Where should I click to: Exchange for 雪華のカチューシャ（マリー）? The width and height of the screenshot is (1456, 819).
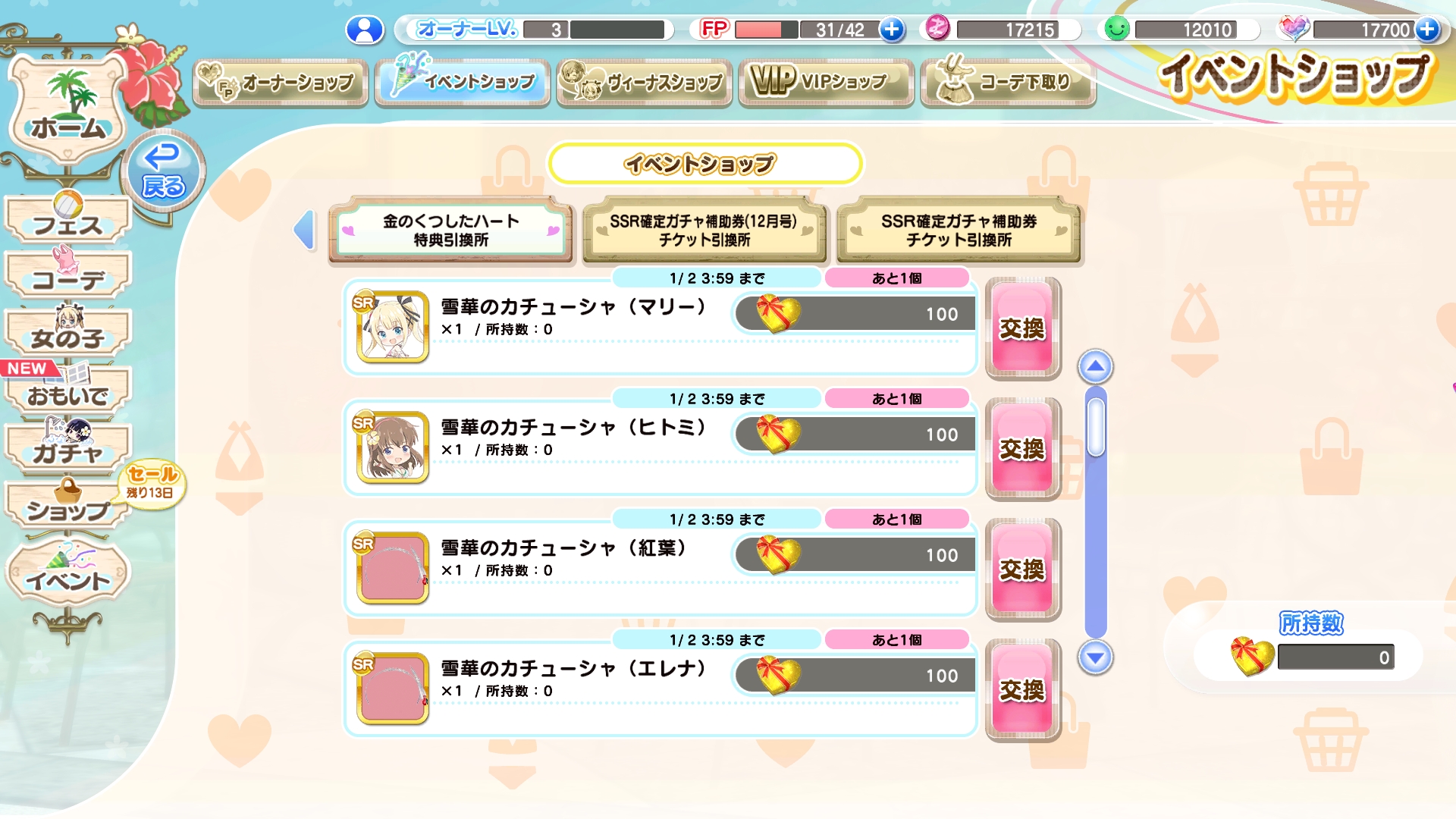pos(1022,328)
